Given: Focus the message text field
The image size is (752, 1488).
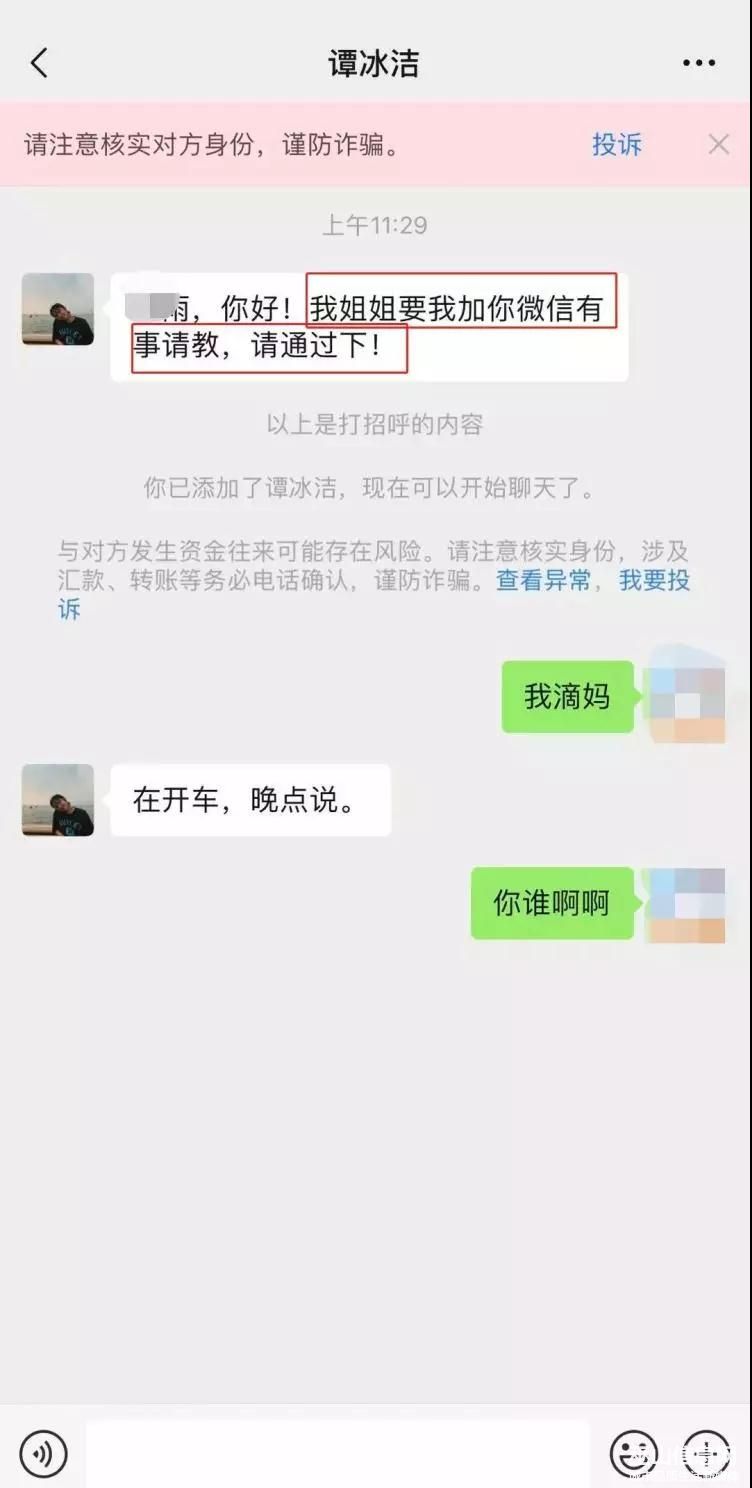Looking at the screenshot, I should pos(337,1453).
